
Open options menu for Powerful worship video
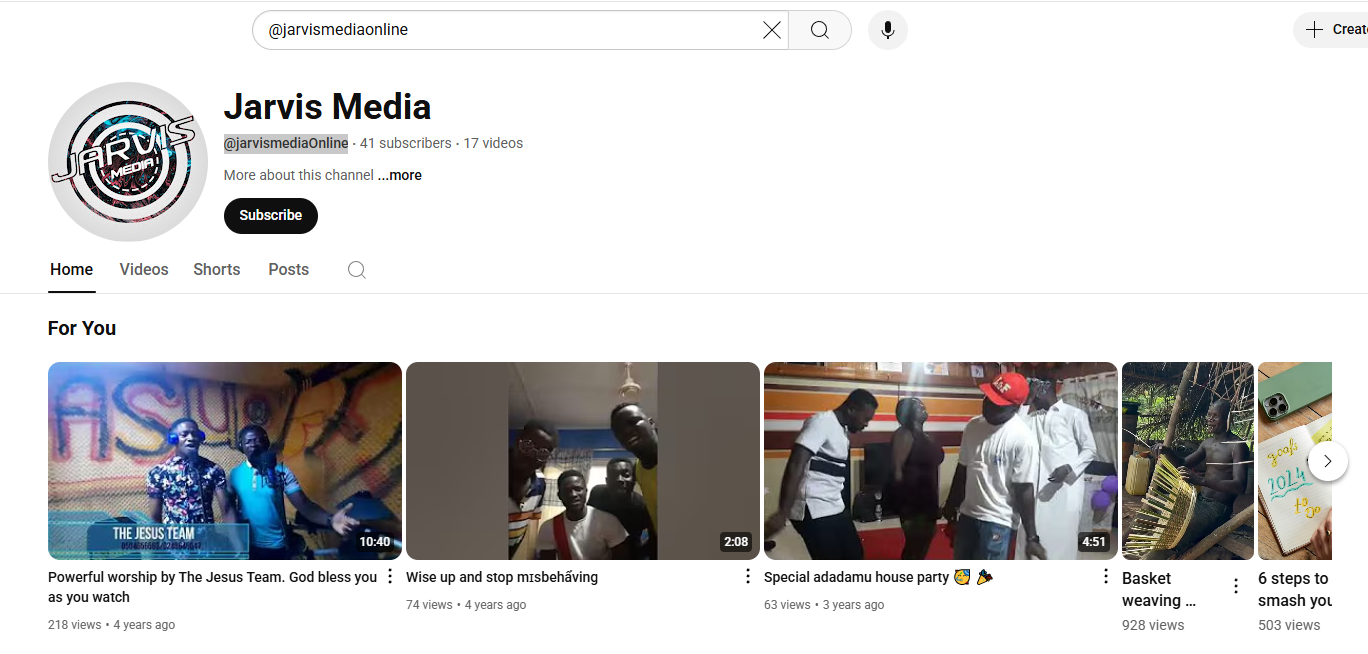pos(390,577)
